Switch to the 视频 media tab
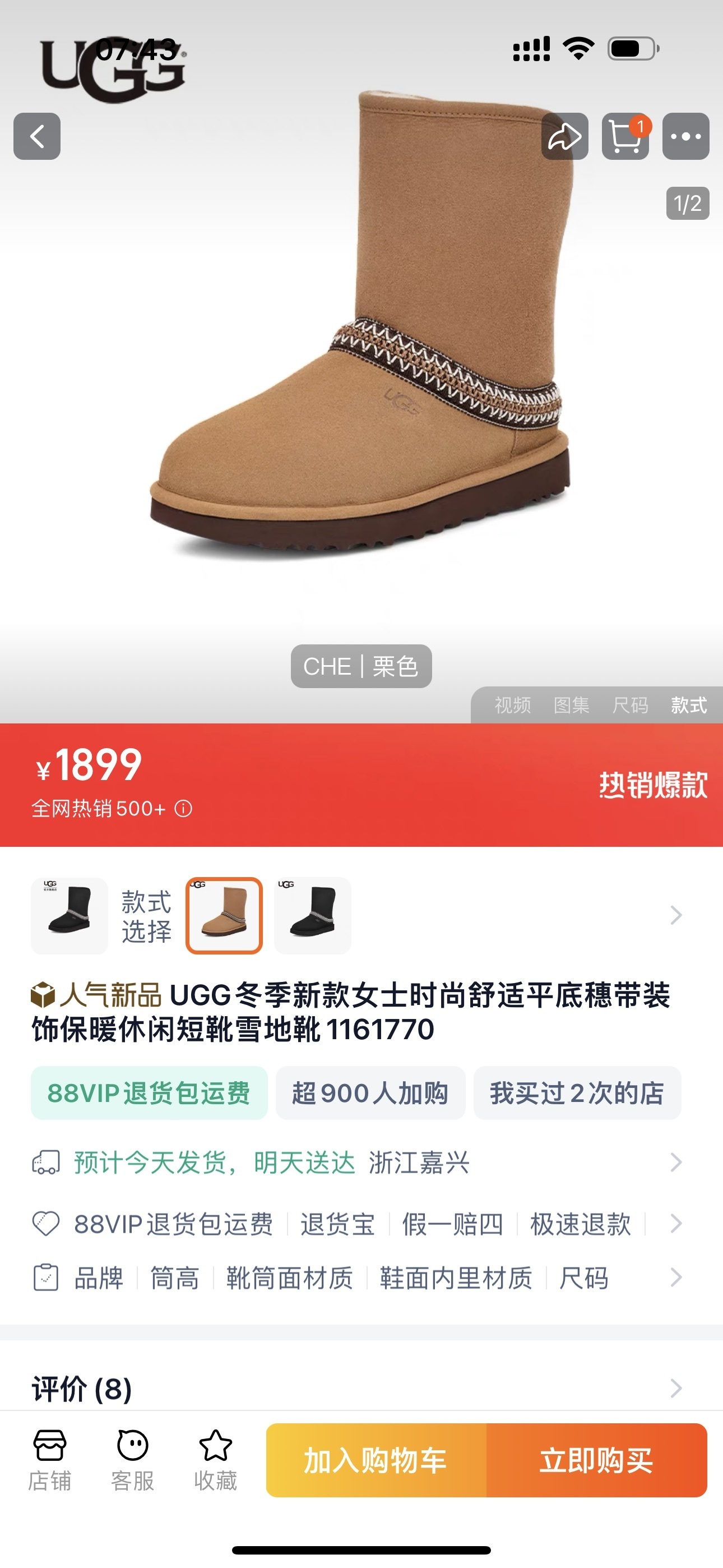 point(512,705)
